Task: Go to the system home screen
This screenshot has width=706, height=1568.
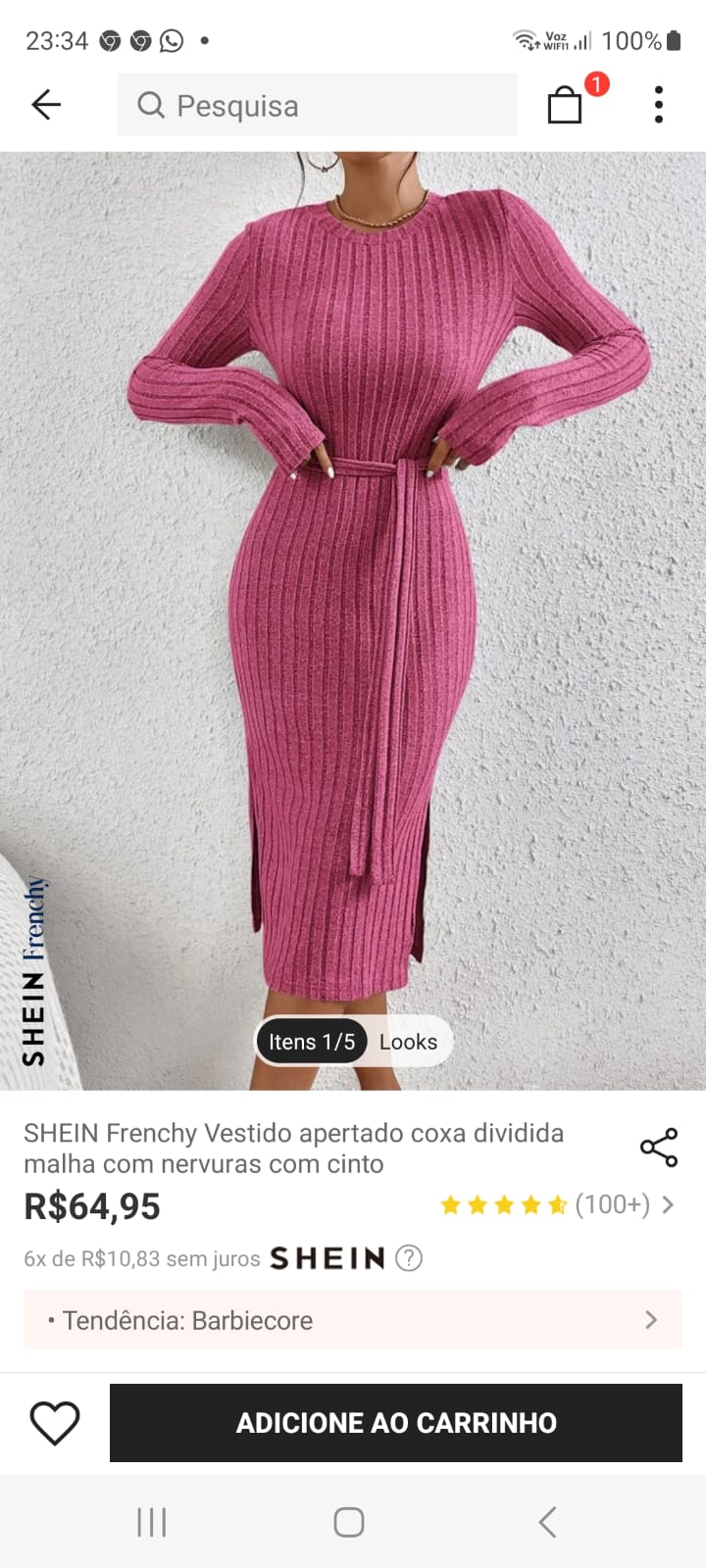Action: click(349, 1522)
